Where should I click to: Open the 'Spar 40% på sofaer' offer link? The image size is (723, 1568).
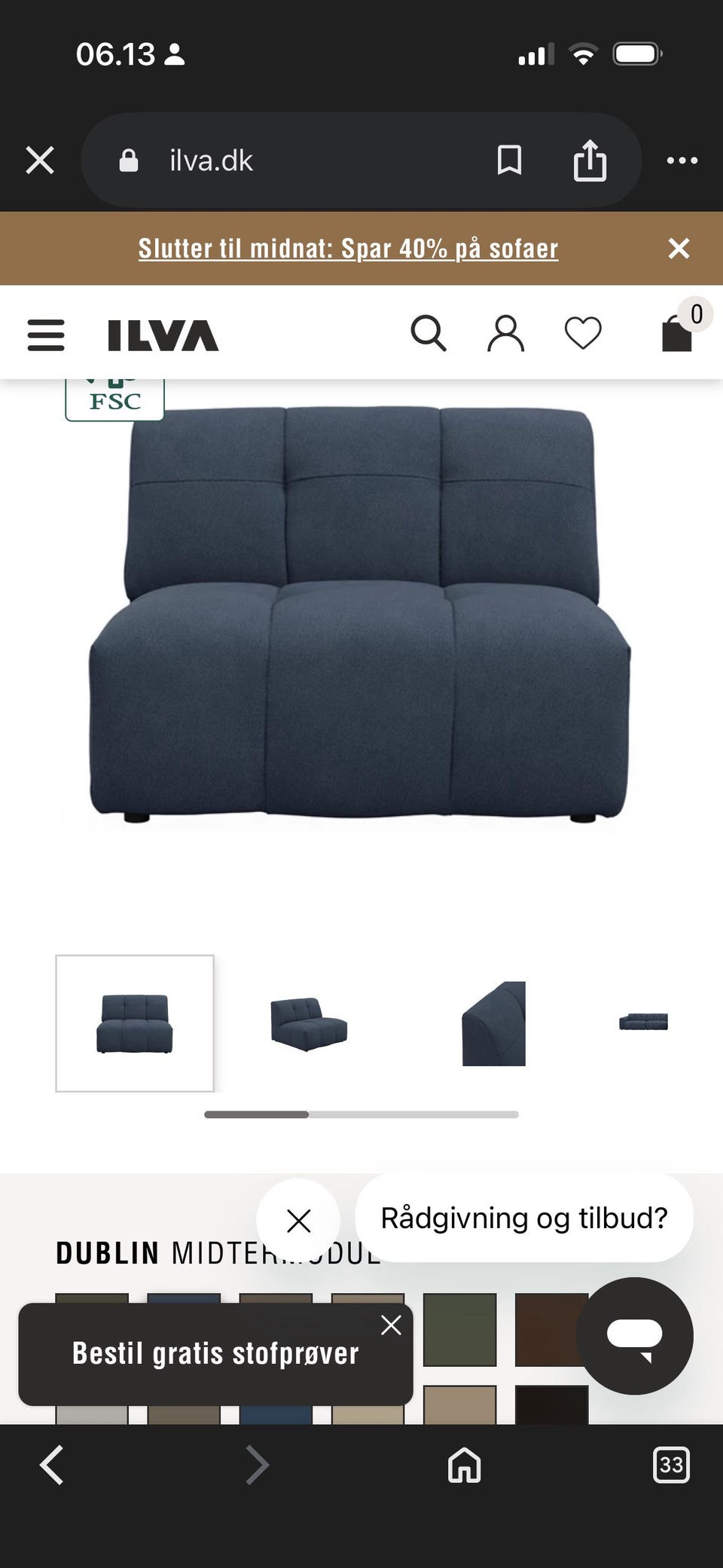(x=348, y=249)
